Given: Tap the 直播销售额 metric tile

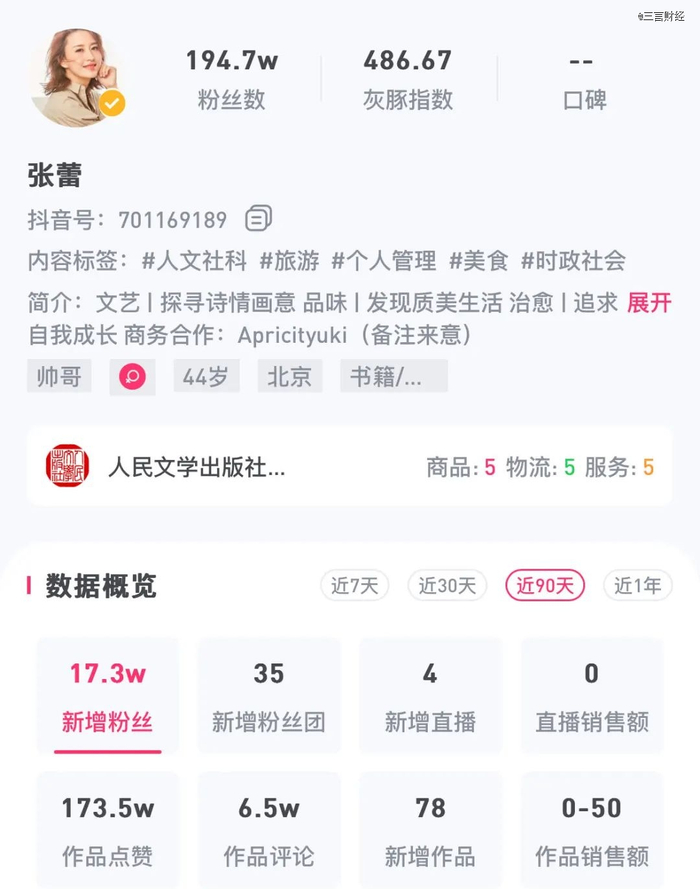Looking at the screenshot, I should (592, 696).
